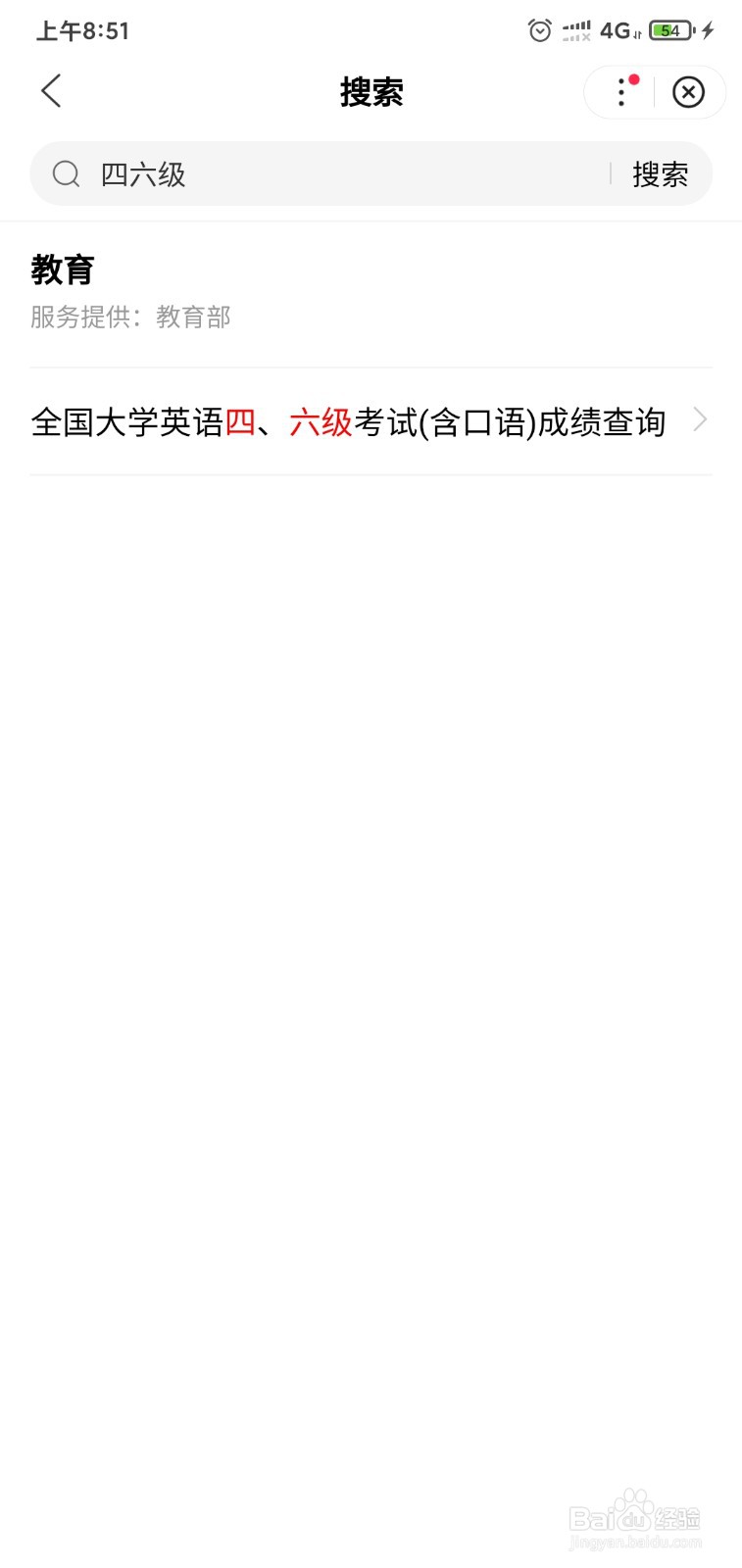This screenshot has width=742, height=1568.
Task: Tap the magnifier icon in the search bar
Action: [x=65, y=173]
